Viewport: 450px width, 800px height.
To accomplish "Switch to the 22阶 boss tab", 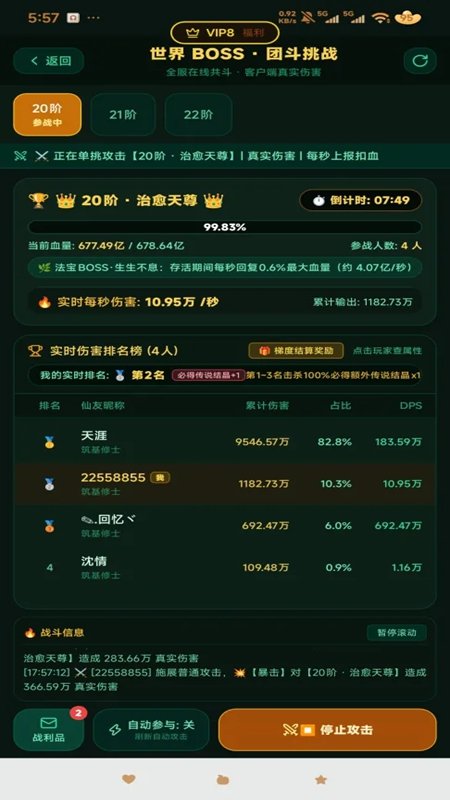I will 198,114.
